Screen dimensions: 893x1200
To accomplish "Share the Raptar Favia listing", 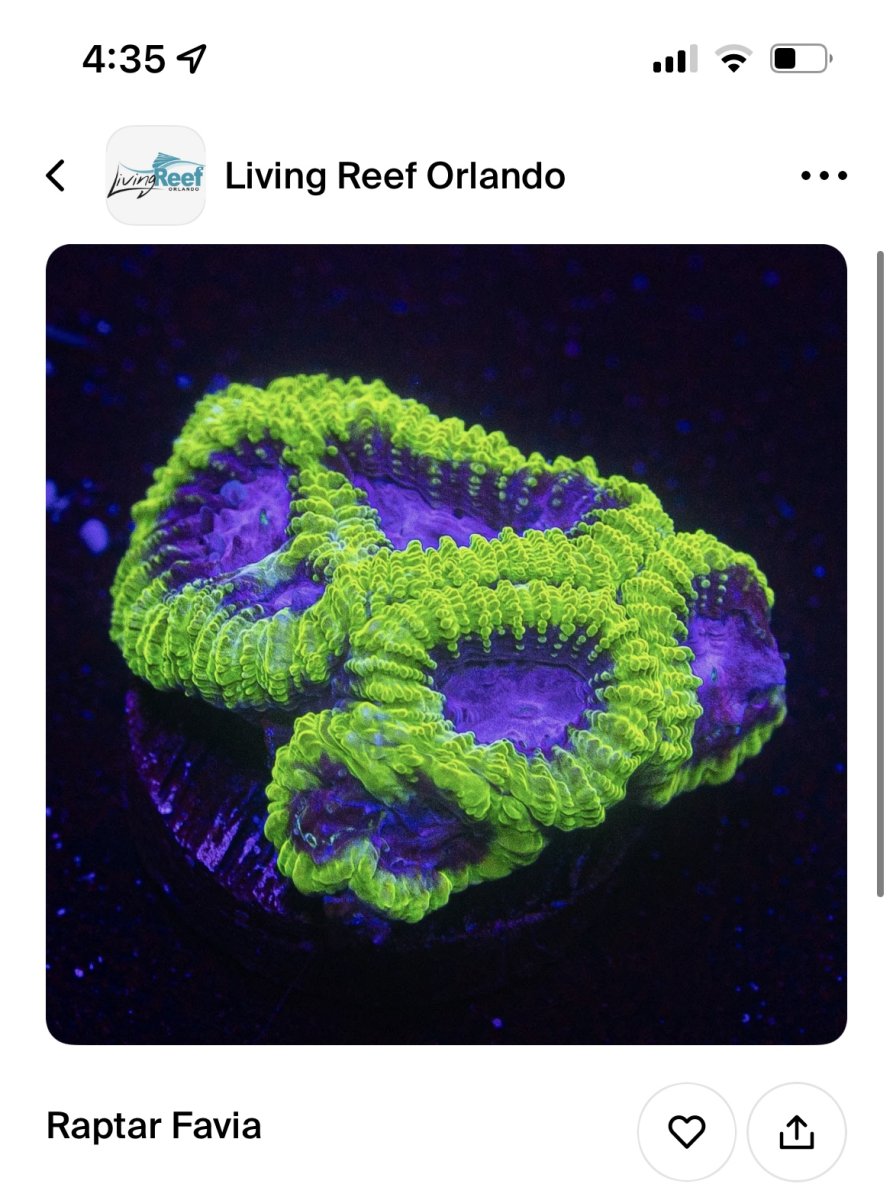I will click(796, 1131).
